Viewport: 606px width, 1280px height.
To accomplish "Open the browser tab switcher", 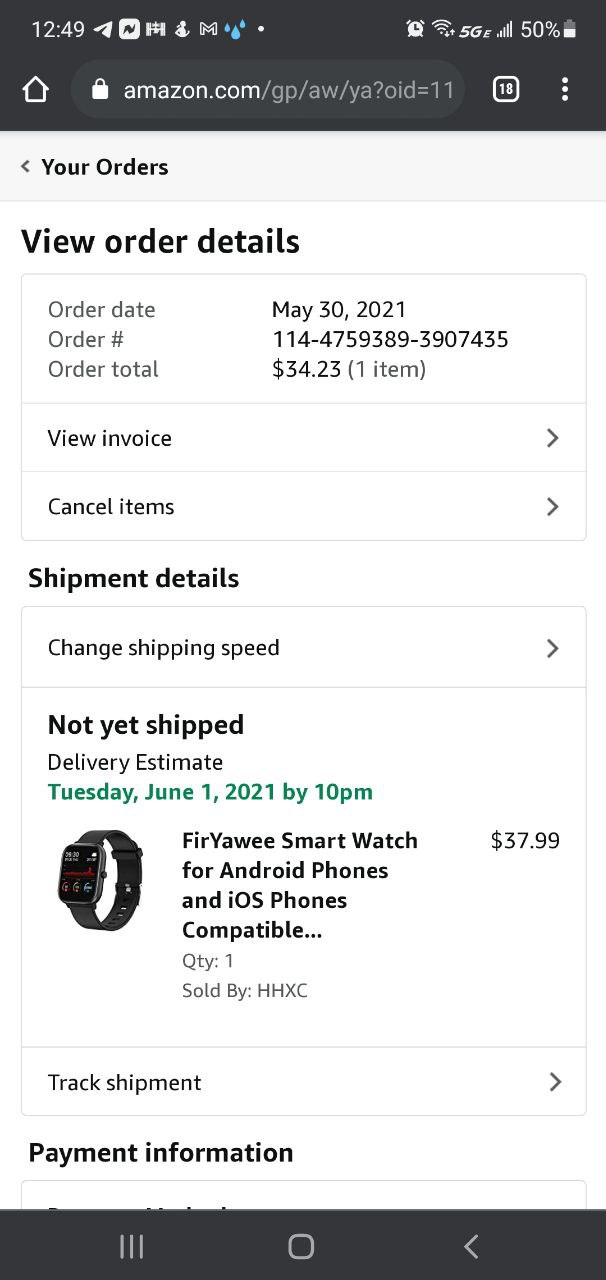I will pos(506,90).
